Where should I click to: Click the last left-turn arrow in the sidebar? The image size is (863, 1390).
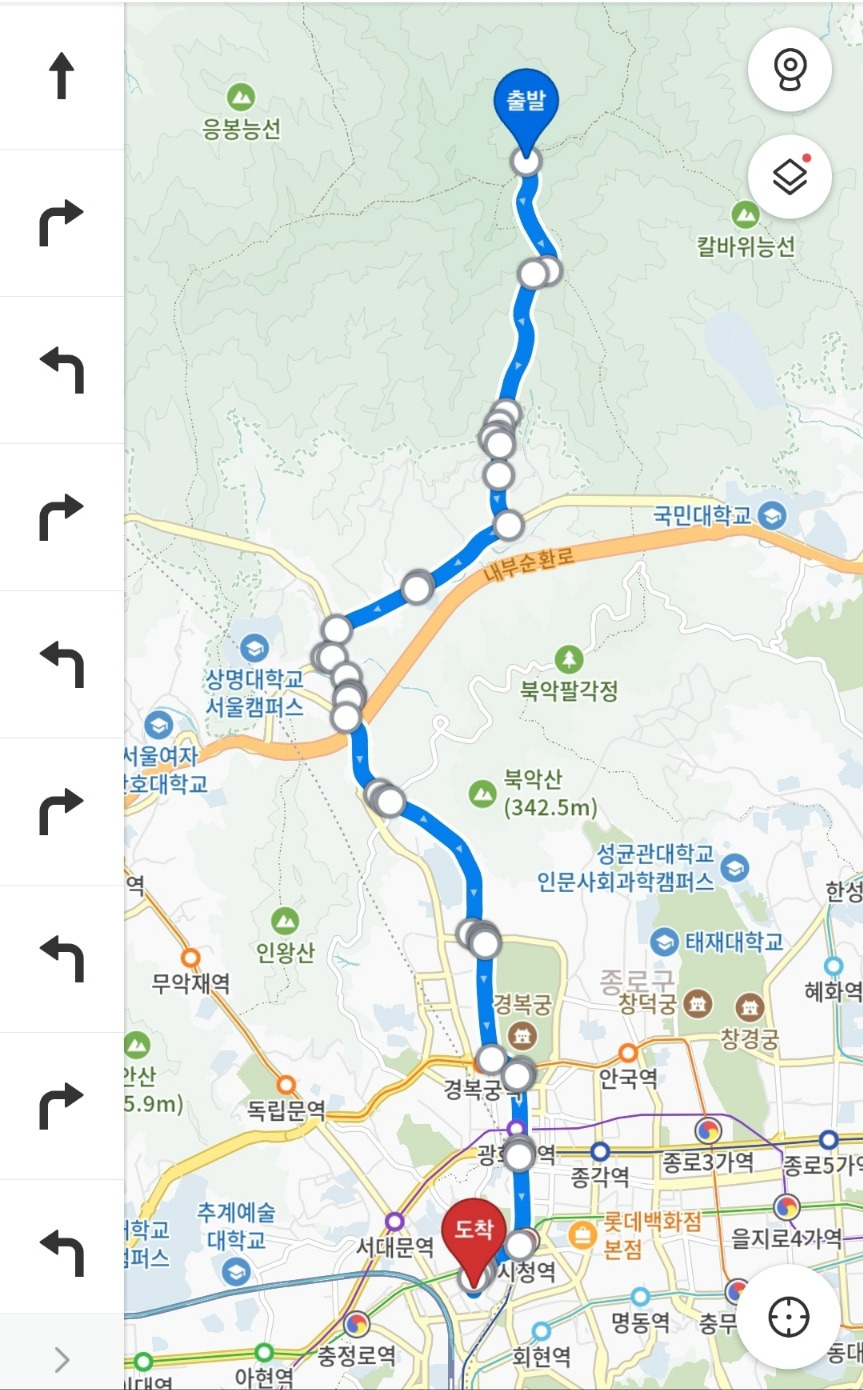click(x=62, y=1251)
